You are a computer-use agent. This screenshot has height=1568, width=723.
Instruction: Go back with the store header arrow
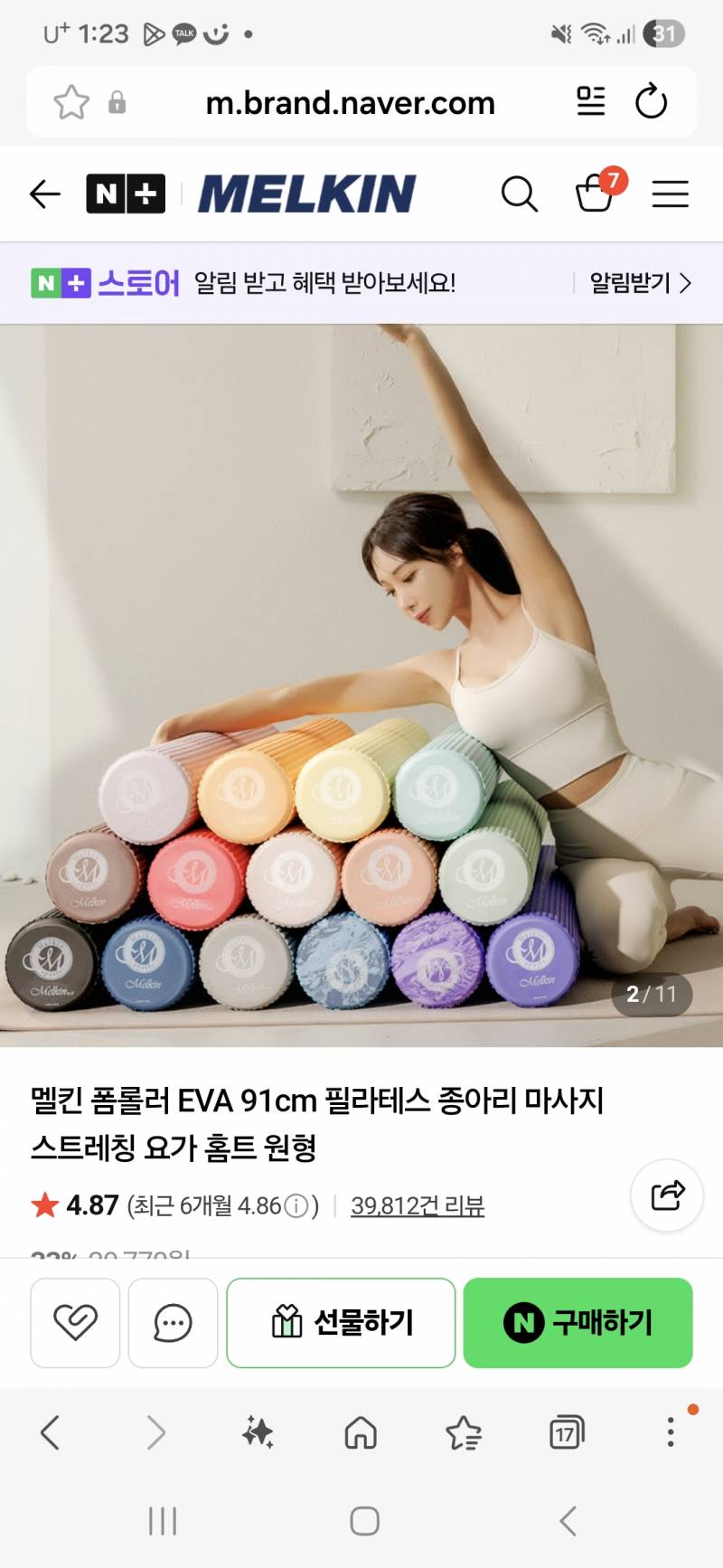coord(44,194)
